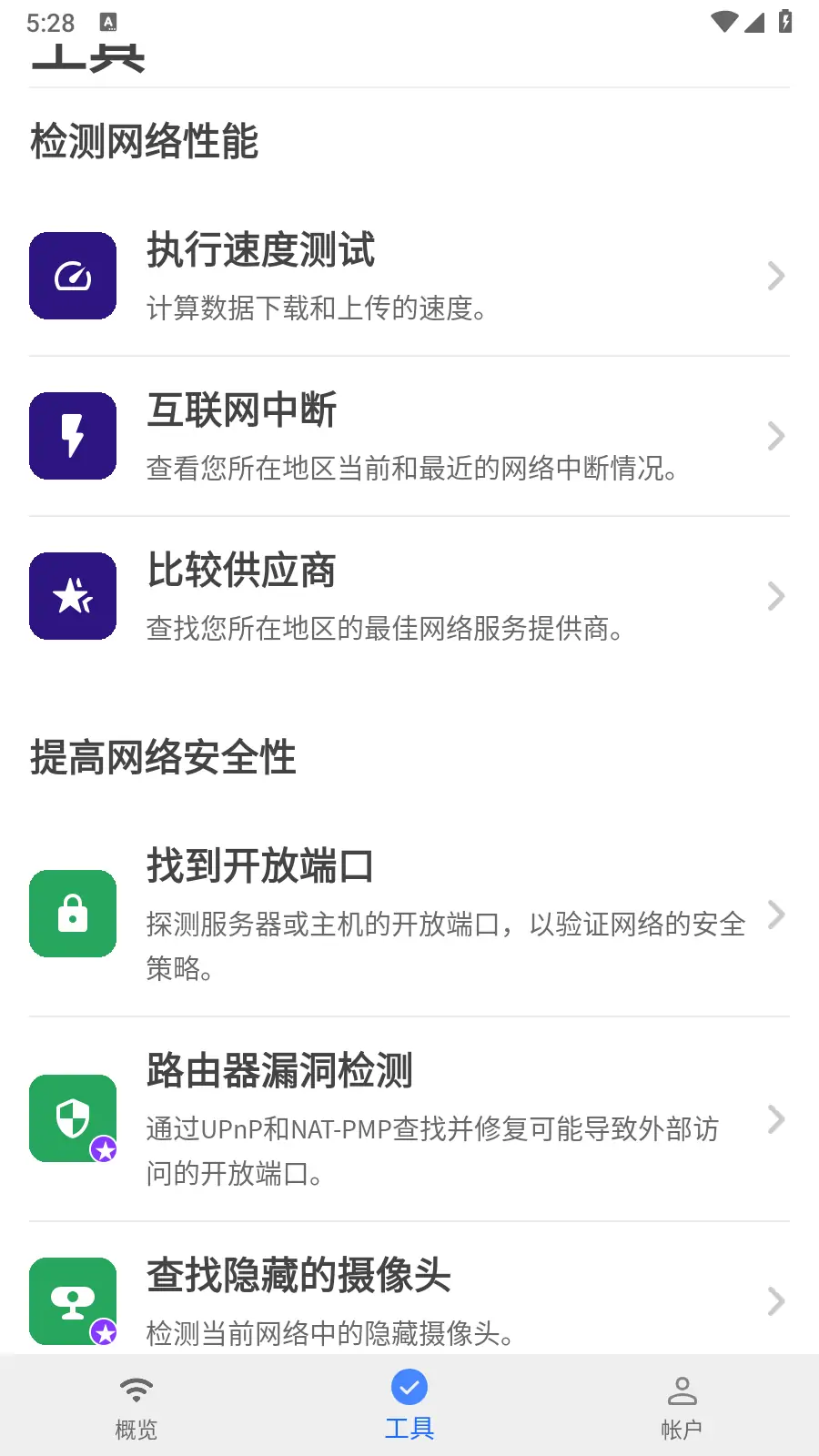Tap the checkmark icon above 工具

(409, 1387)
